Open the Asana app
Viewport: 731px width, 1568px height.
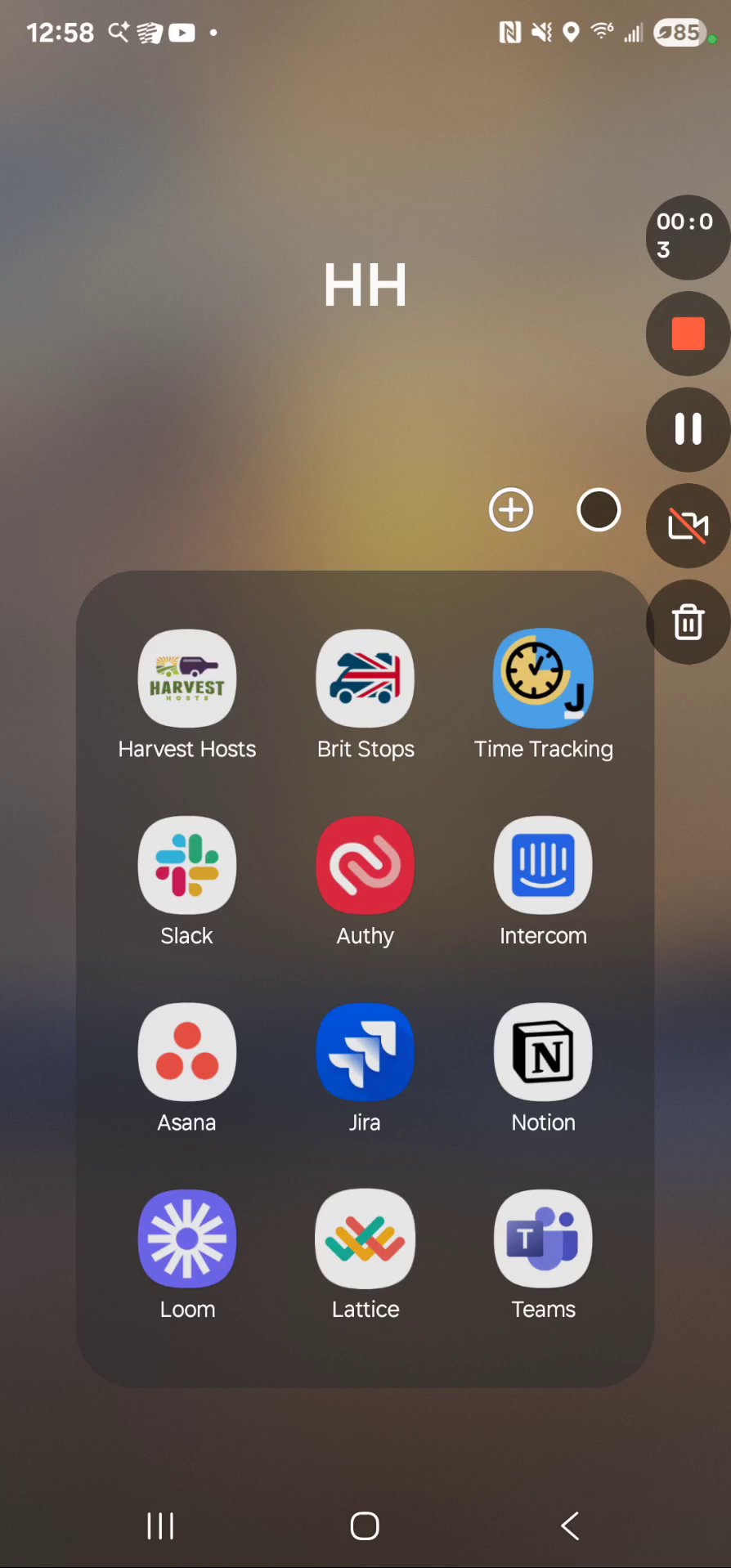tap(187, 1051)
